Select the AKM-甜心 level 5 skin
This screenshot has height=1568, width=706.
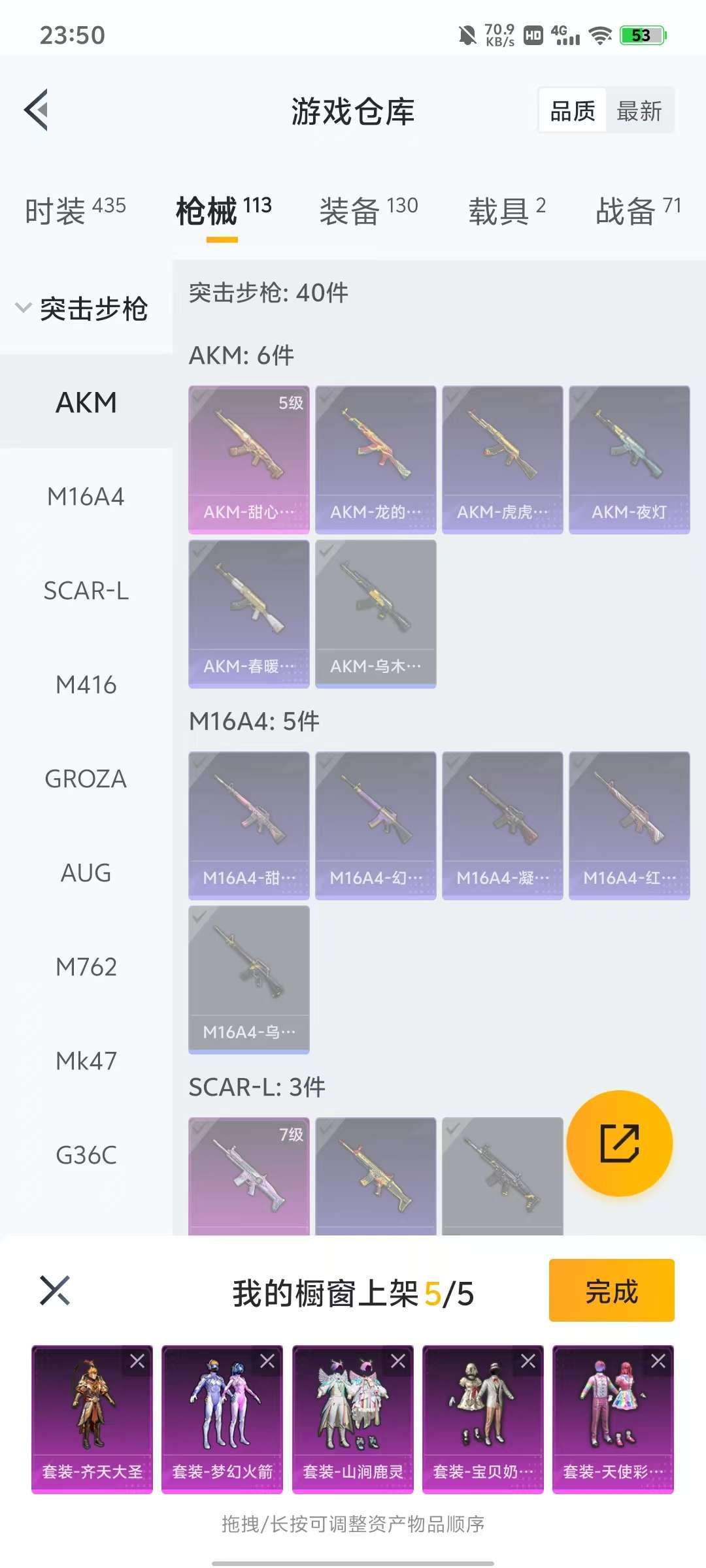[x=249, y=460]
